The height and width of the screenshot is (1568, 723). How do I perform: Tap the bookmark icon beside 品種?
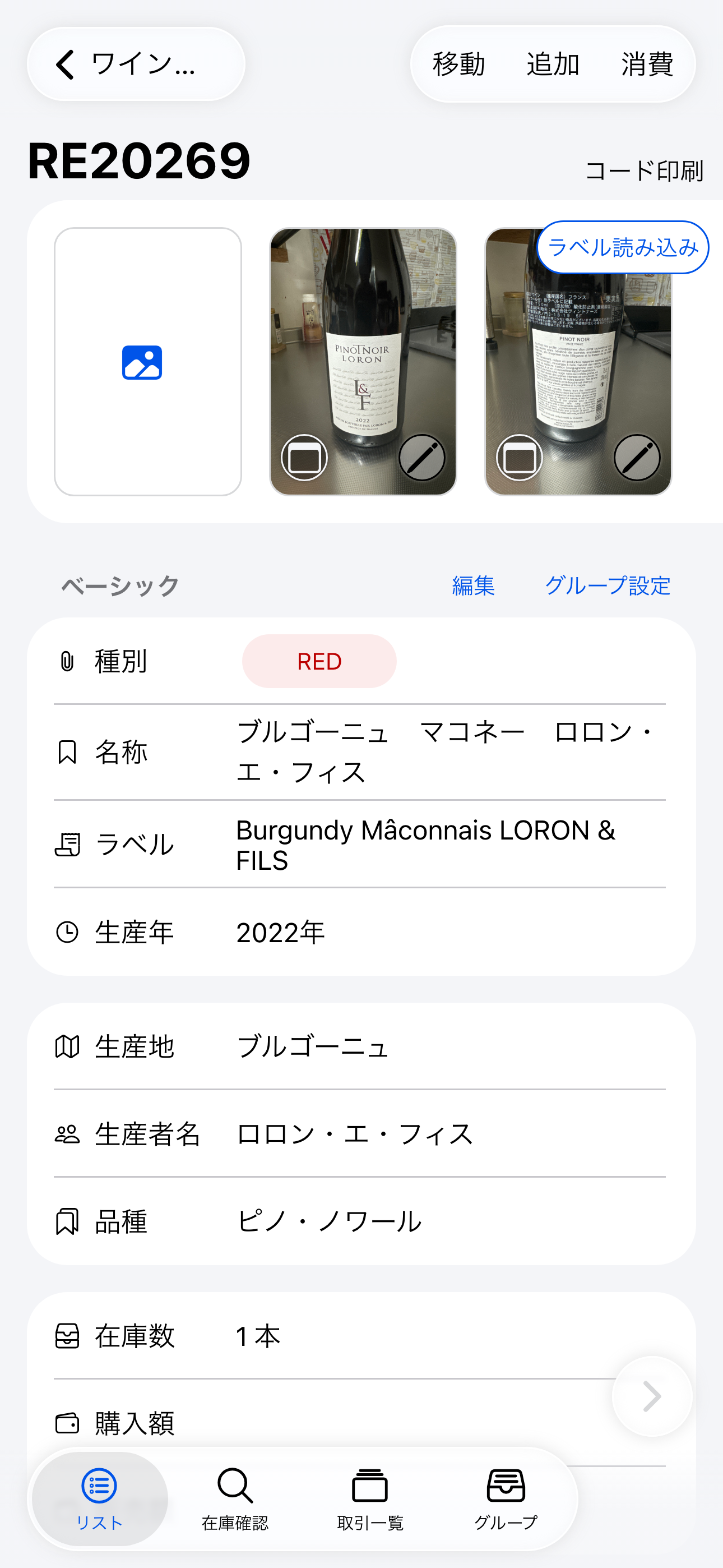[x=68, y=1220]
